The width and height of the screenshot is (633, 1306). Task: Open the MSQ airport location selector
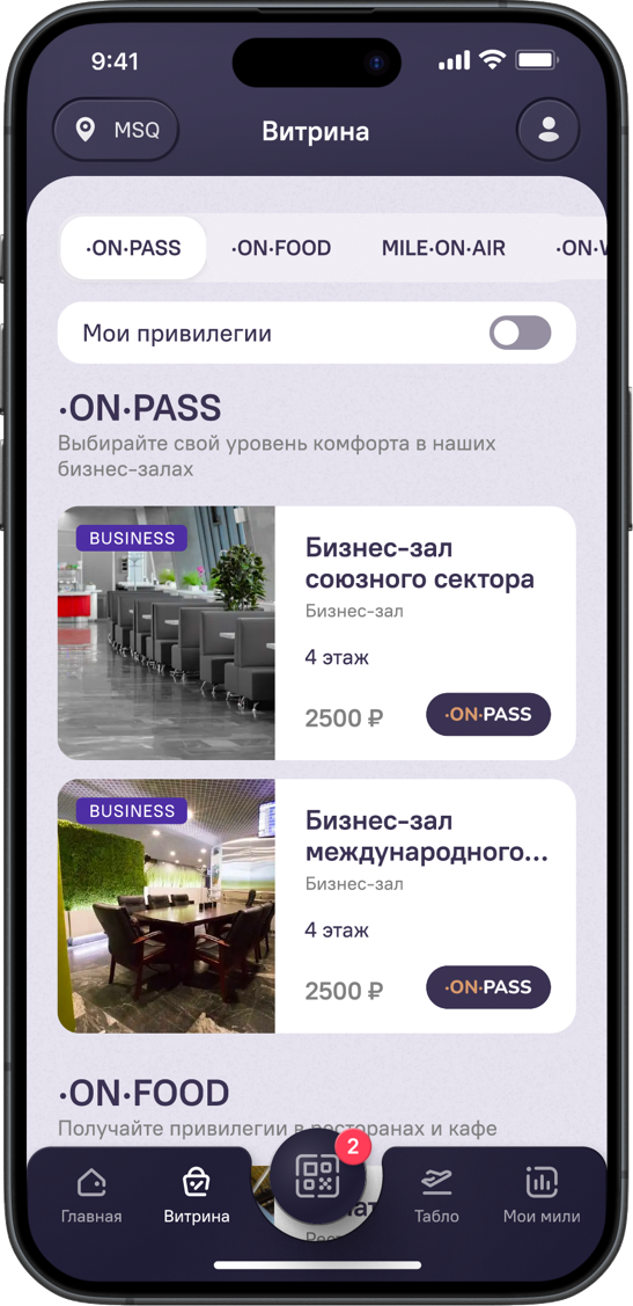pyautogui.click(x=115, y=130)
